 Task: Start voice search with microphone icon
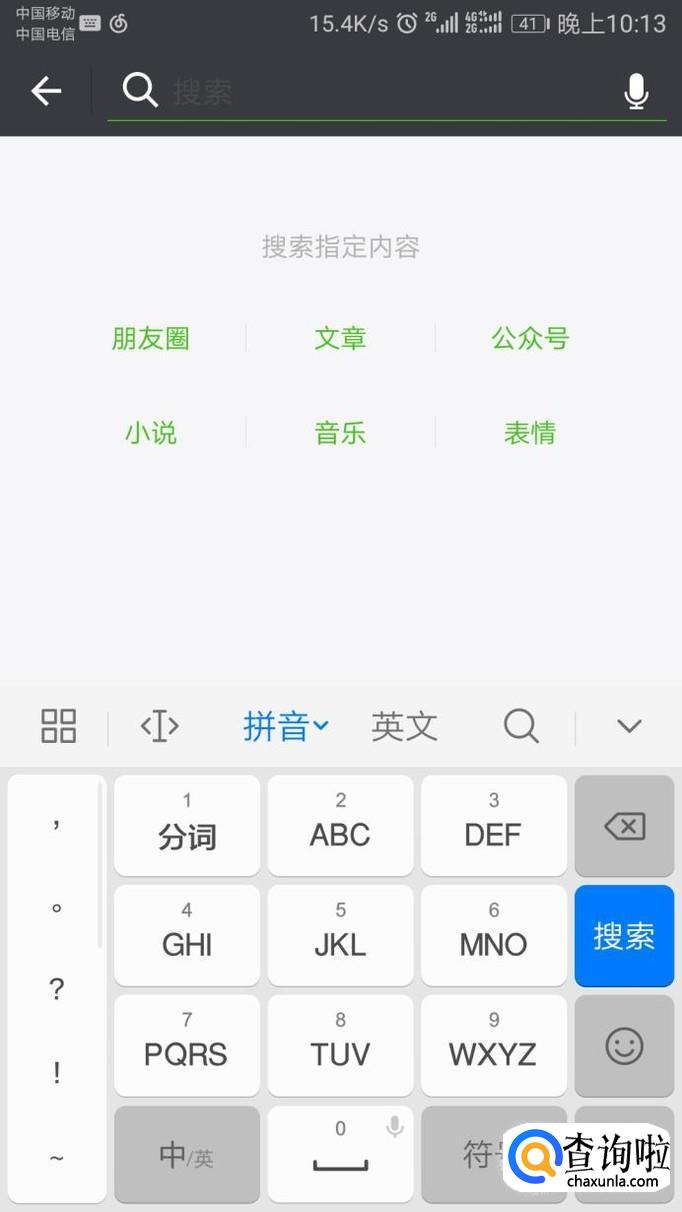click(636, 92)
